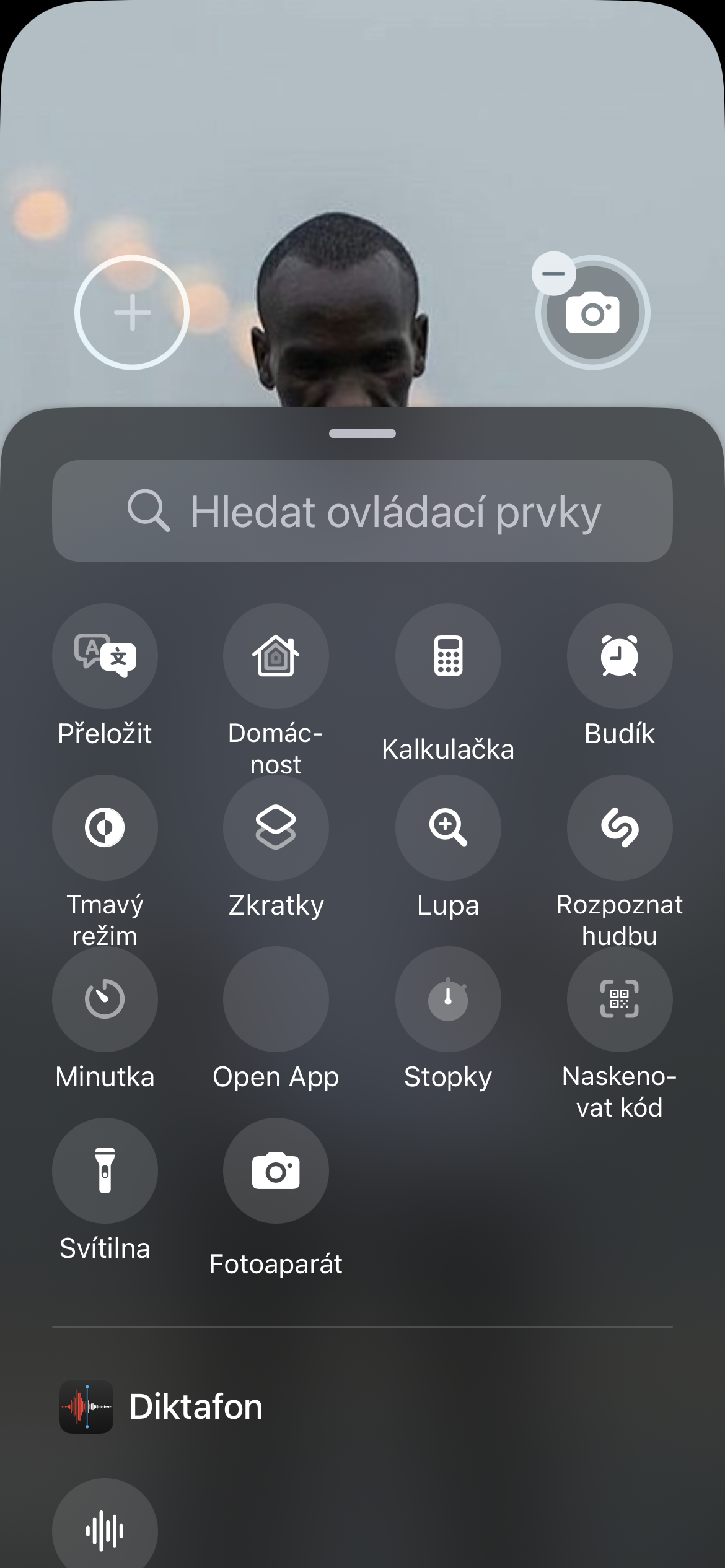The image size is (725, 1568).
Task: Choose the Svítilna flashlight control
Action: pyautogui.click(x=105, y=1170)
